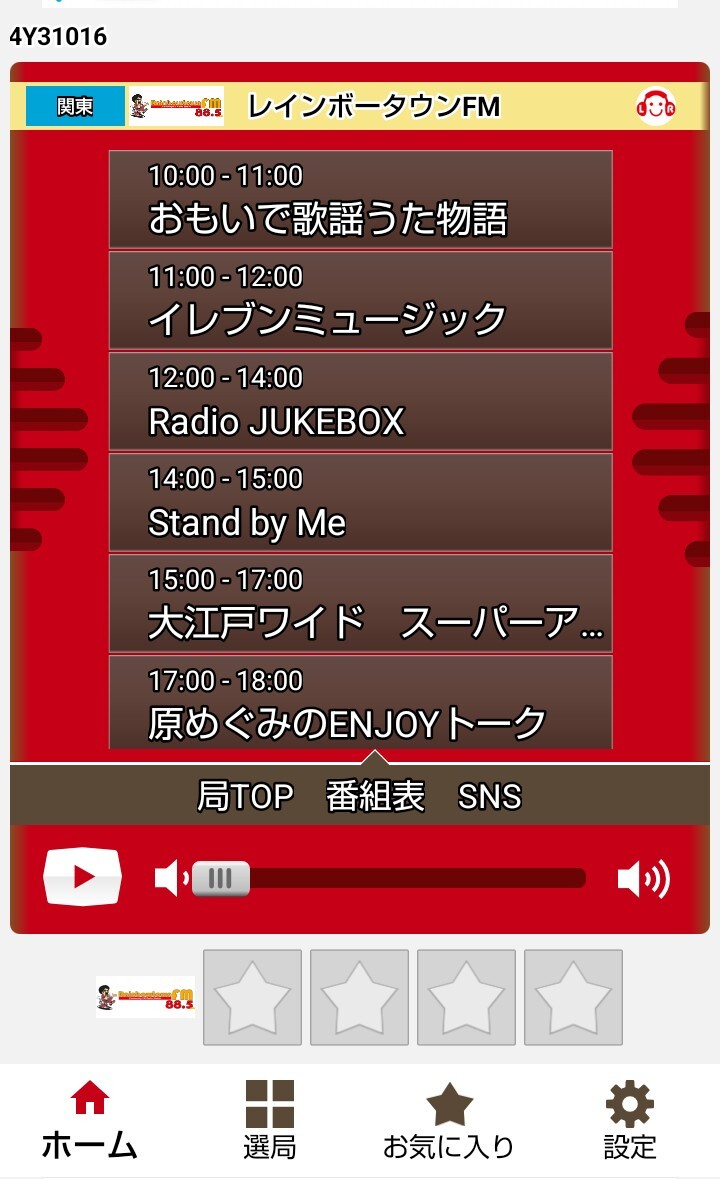Screen dimensions: 720x1179
Task: Raise volume with the loud speaker icon
Action: (x=643, y=878)
